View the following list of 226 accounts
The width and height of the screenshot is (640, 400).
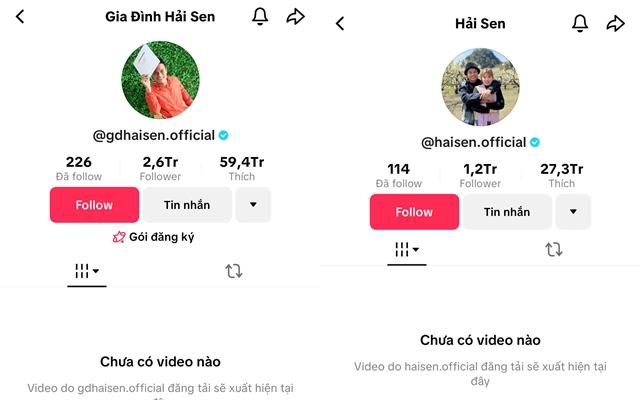click(x=78, y=168)
